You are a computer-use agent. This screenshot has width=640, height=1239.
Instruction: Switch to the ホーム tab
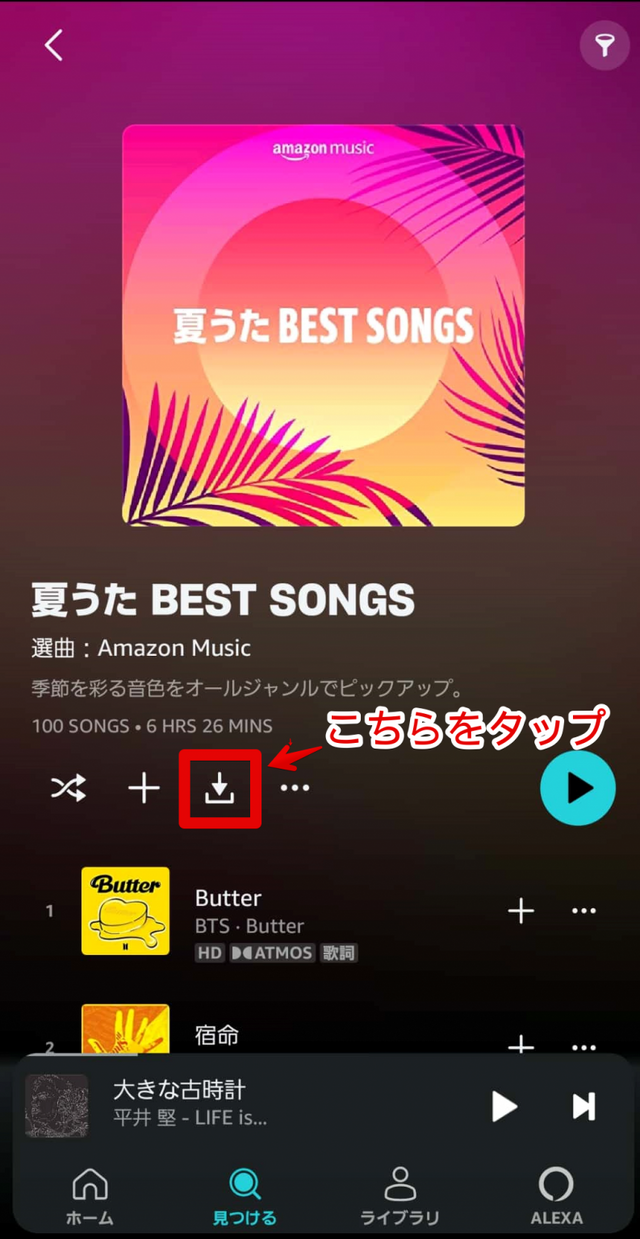90,1196
